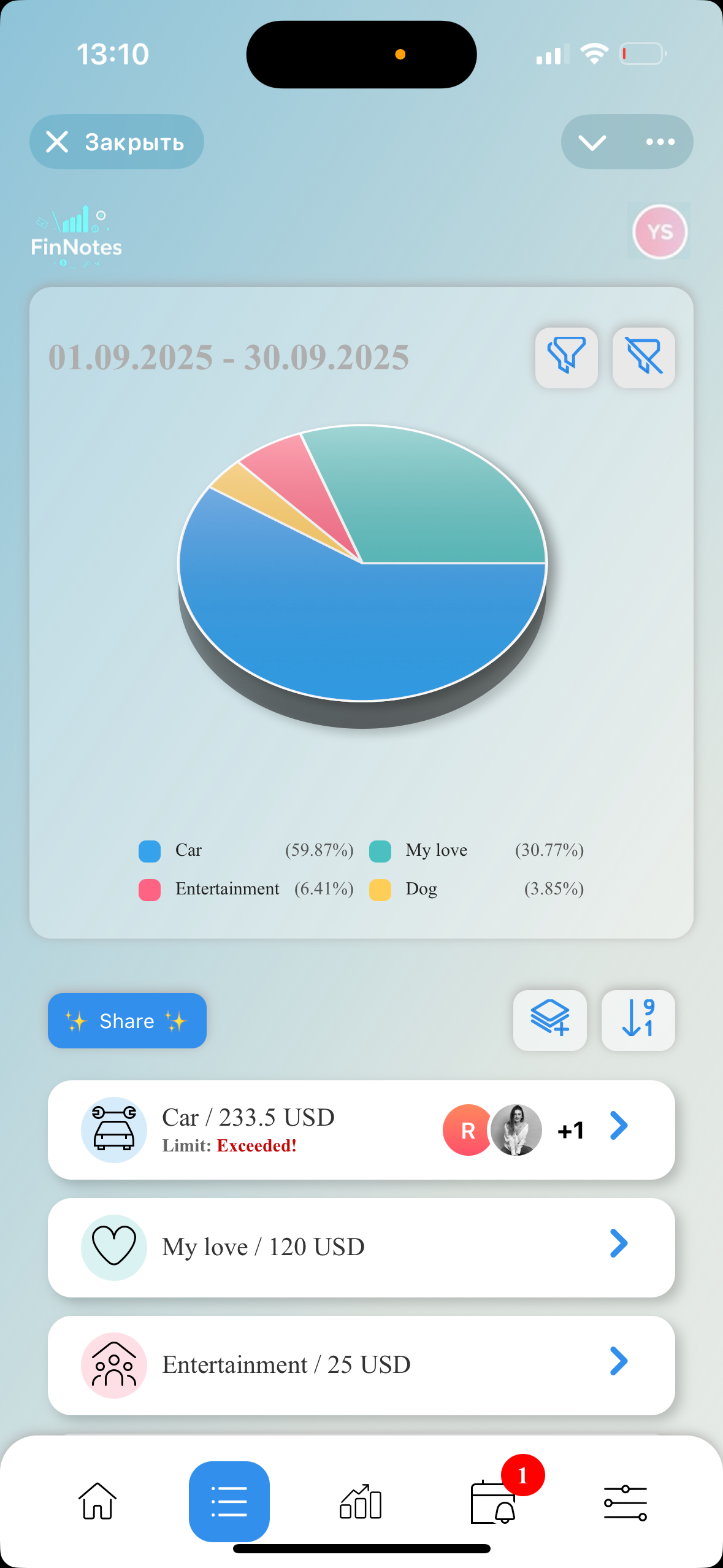Image resolution: width=723 pixels, height=1568 pixels.
Task: Change the sort order of categories
Action: click(x=638, y=1020)
